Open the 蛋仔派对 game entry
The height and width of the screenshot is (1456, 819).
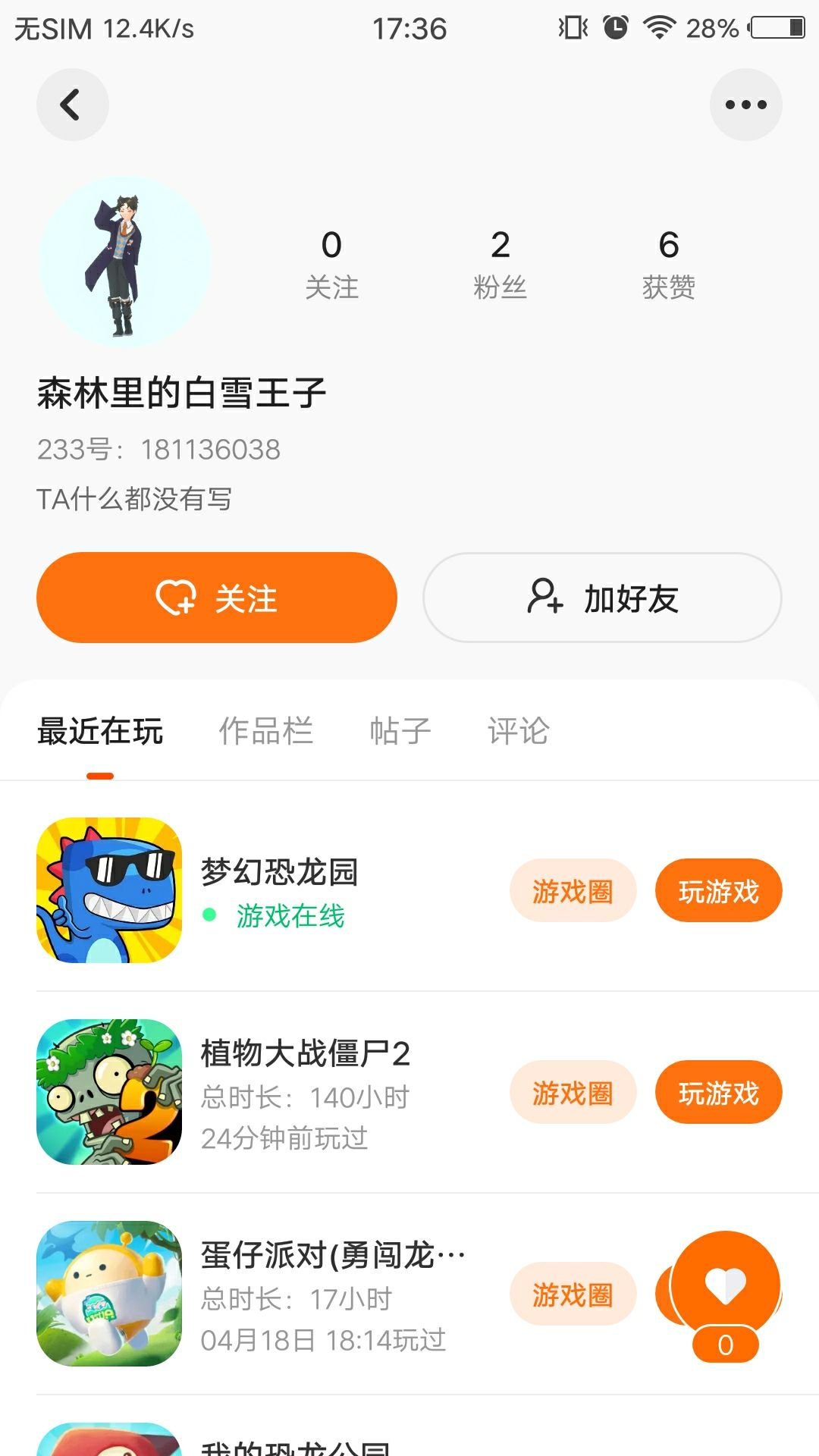332,1256
